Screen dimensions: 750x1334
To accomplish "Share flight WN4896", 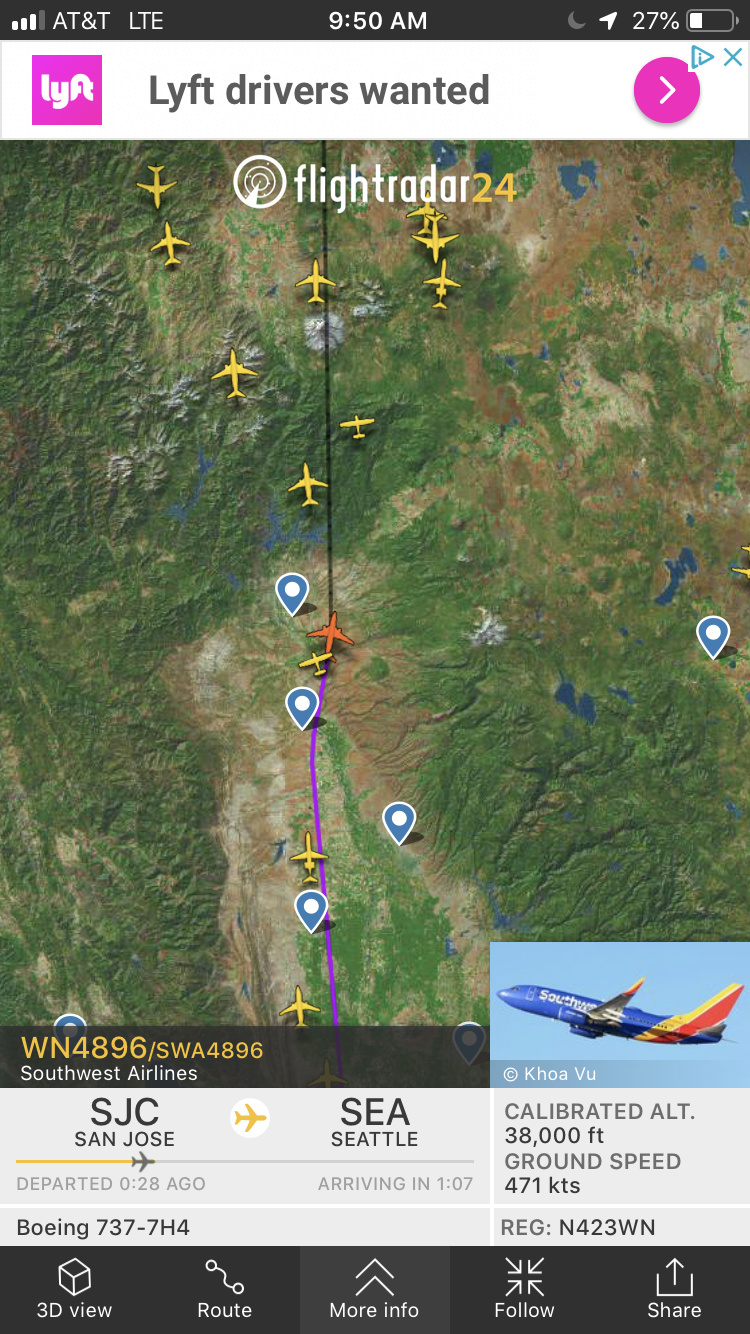I will click(x=674, y=1289).
